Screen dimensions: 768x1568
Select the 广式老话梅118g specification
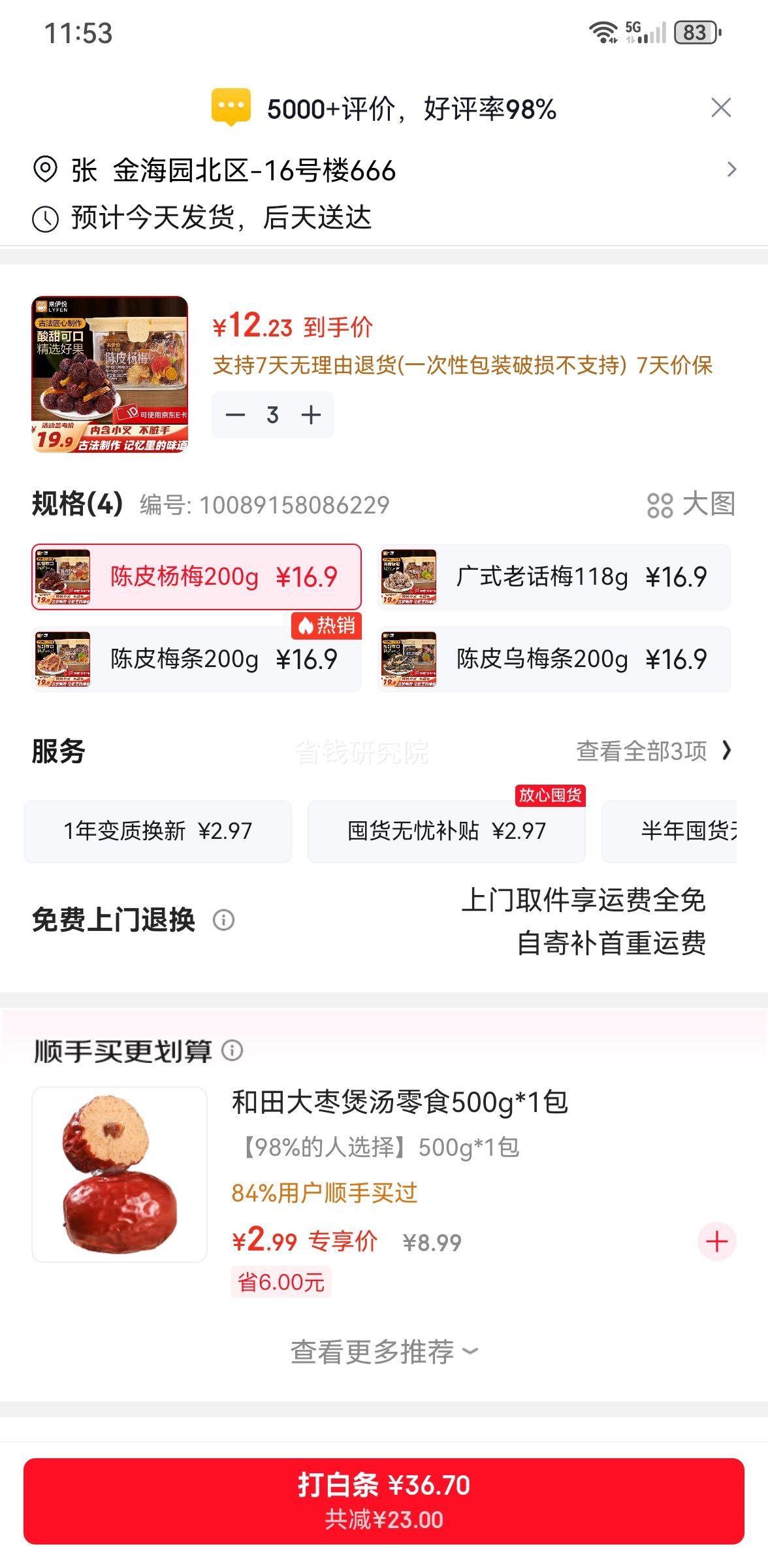coord(554,577)
